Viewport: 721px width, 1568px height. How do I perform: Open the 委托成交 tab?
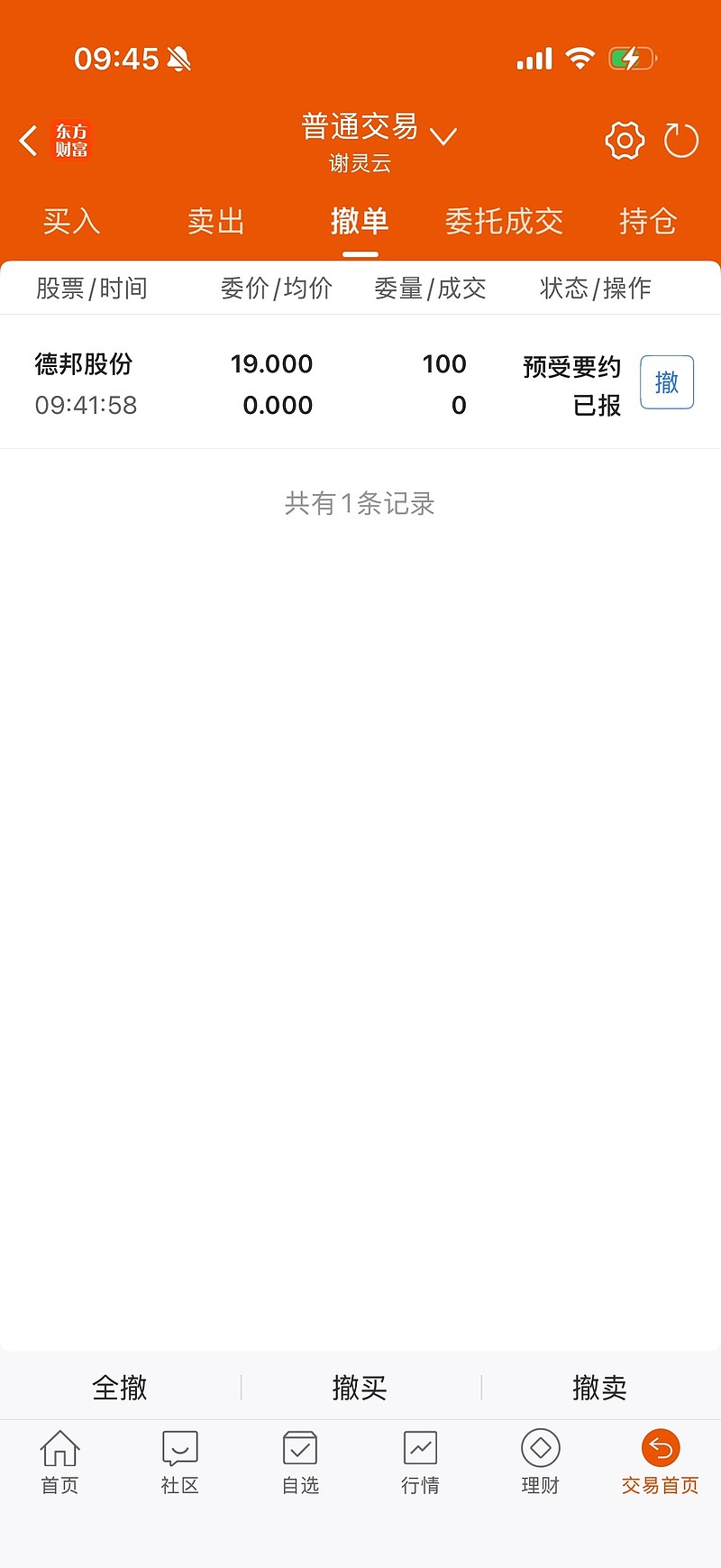[504, 222]
